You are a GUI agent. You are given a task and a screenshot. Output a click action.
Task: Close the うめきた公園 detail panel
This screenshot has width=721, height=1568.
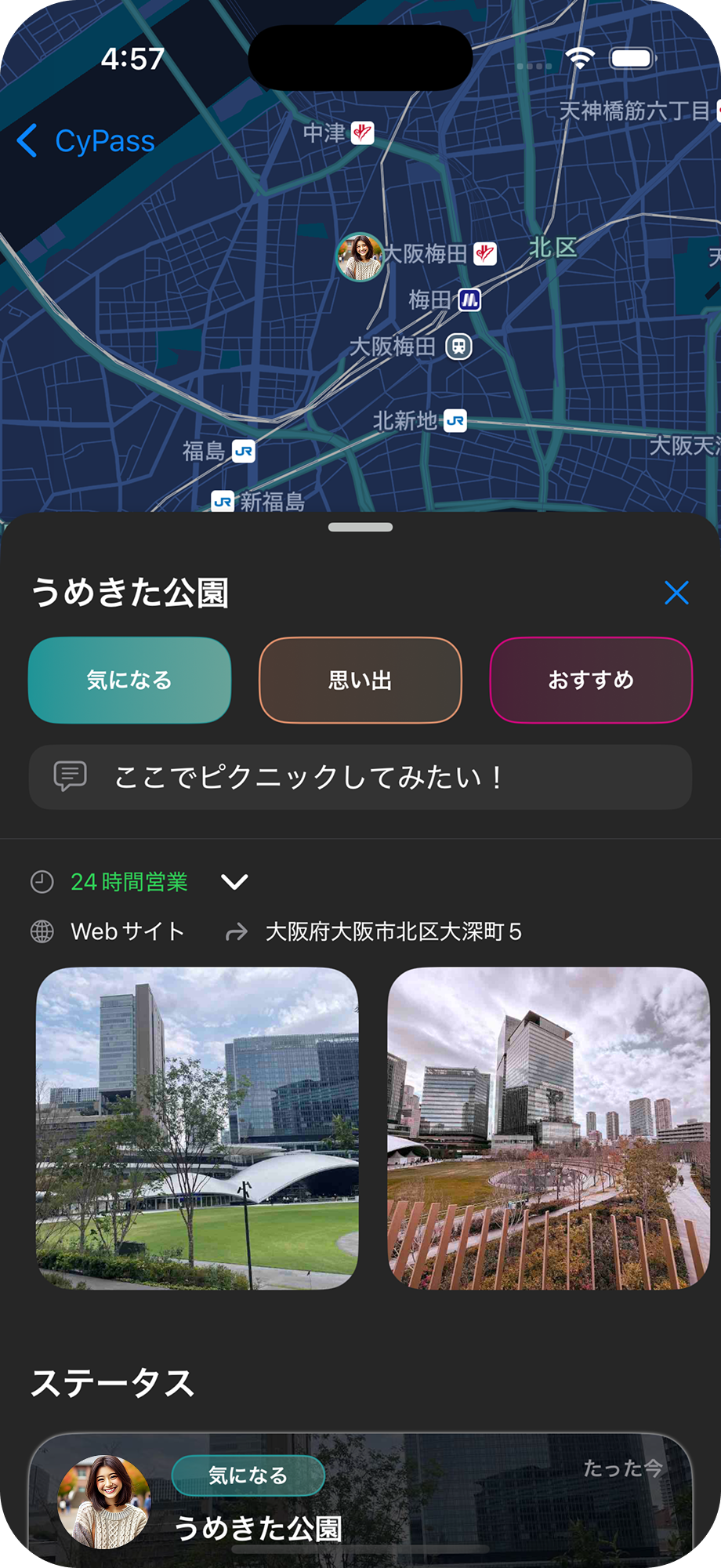(676, 593)
